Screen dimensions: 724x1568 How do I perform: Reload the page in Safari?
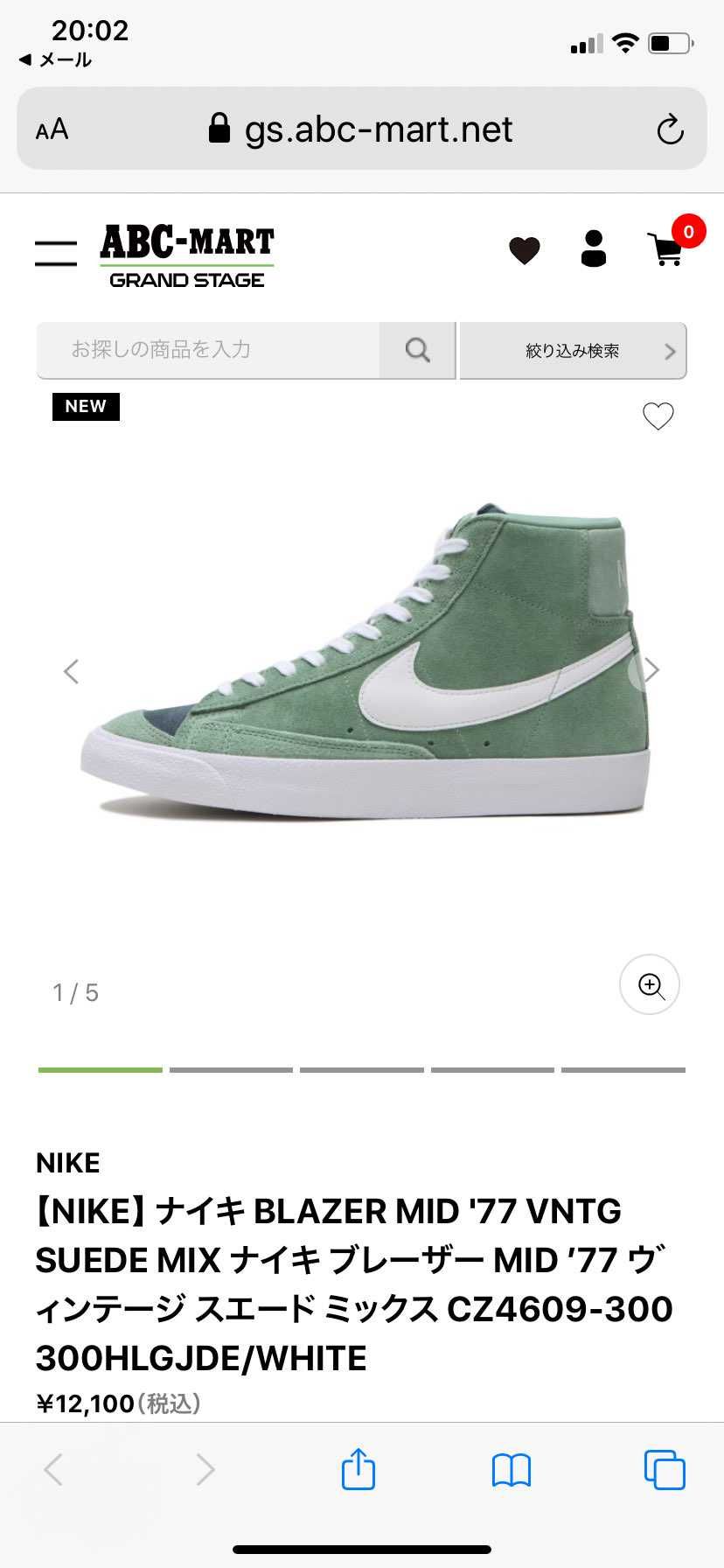point(670,129)
